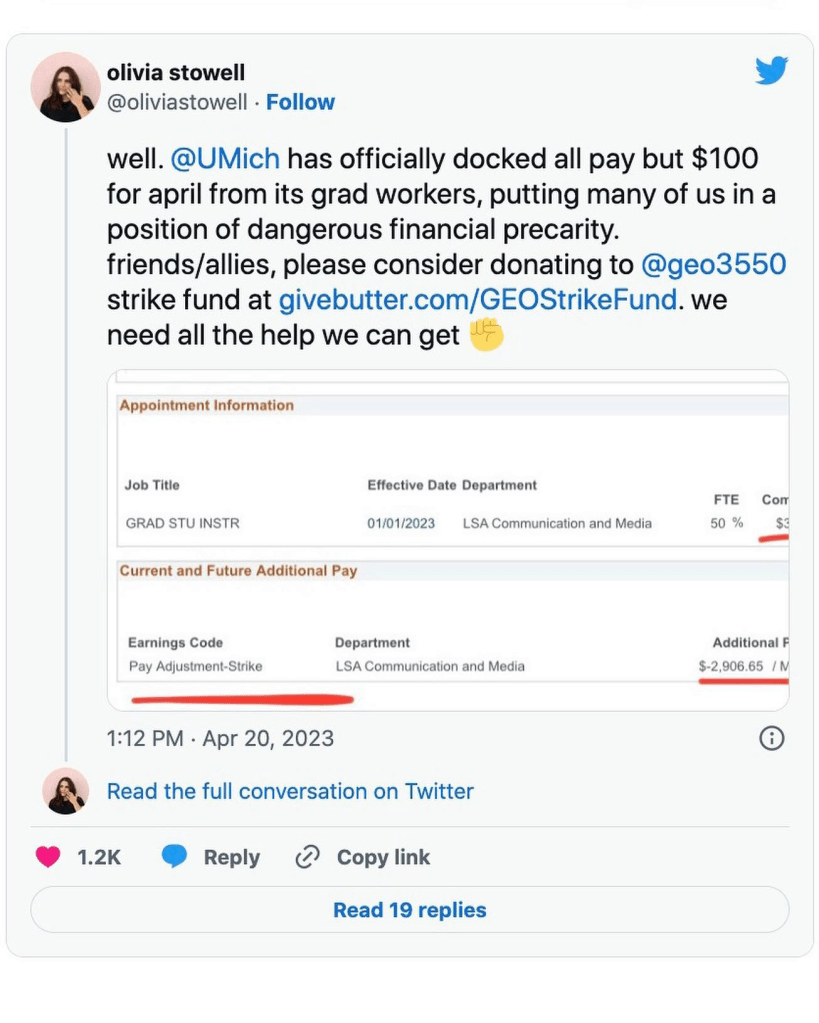Reply to the tweet
The image size is (819, 1023).
[x=211, y=857]
